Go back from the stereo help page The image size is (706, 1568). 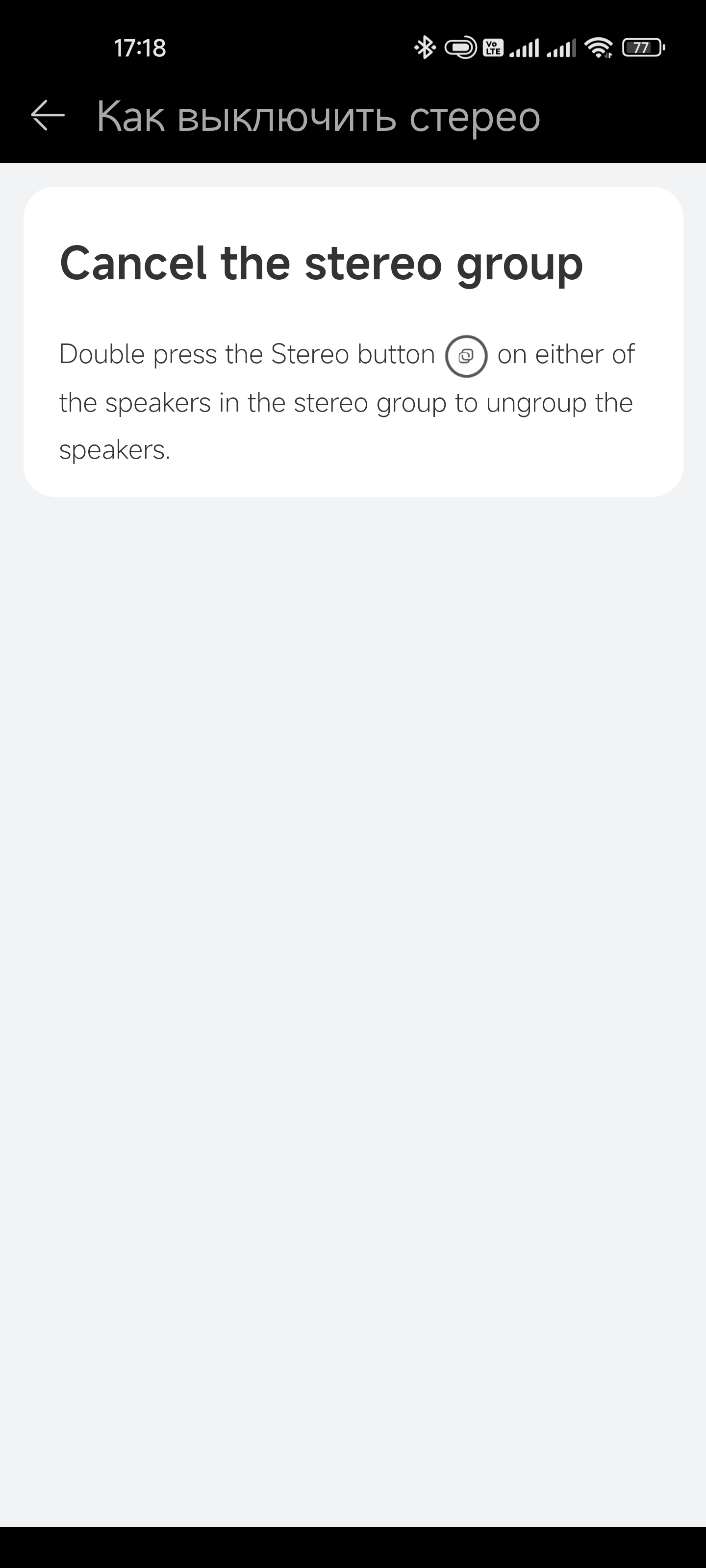coord(48,116)
